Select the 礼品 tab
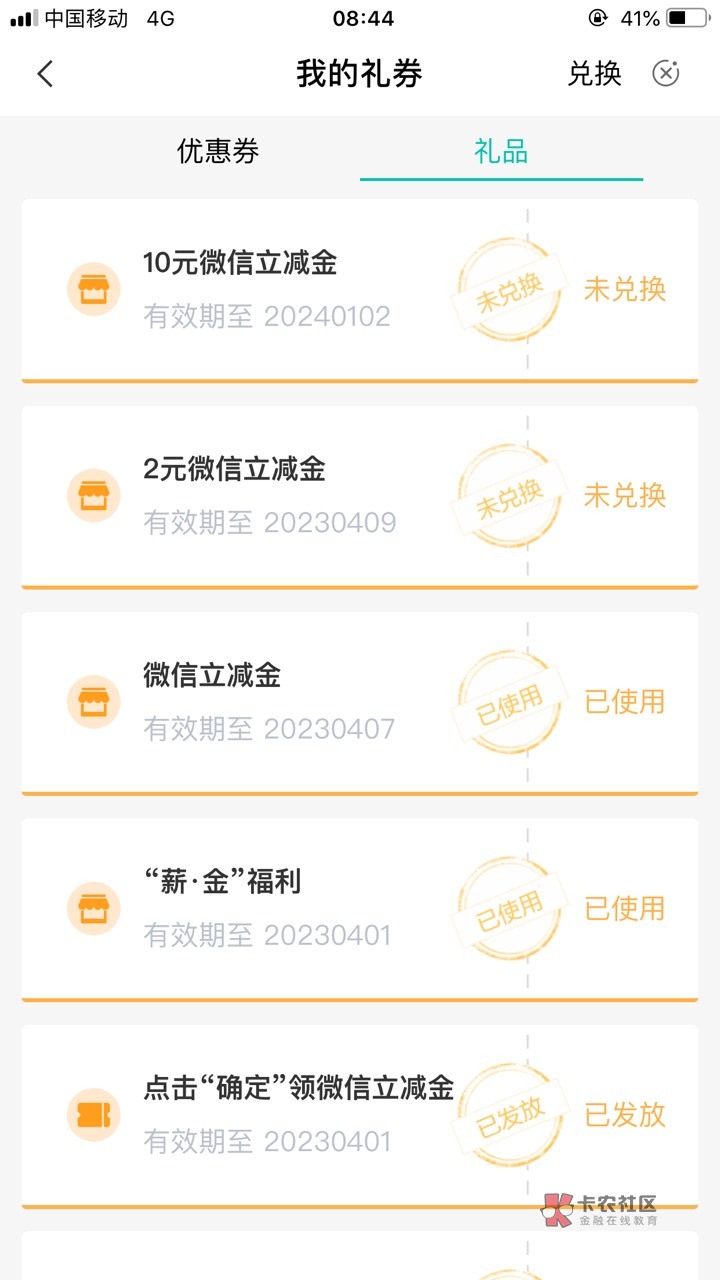The image size is (720, 1280). coord(501,151)
